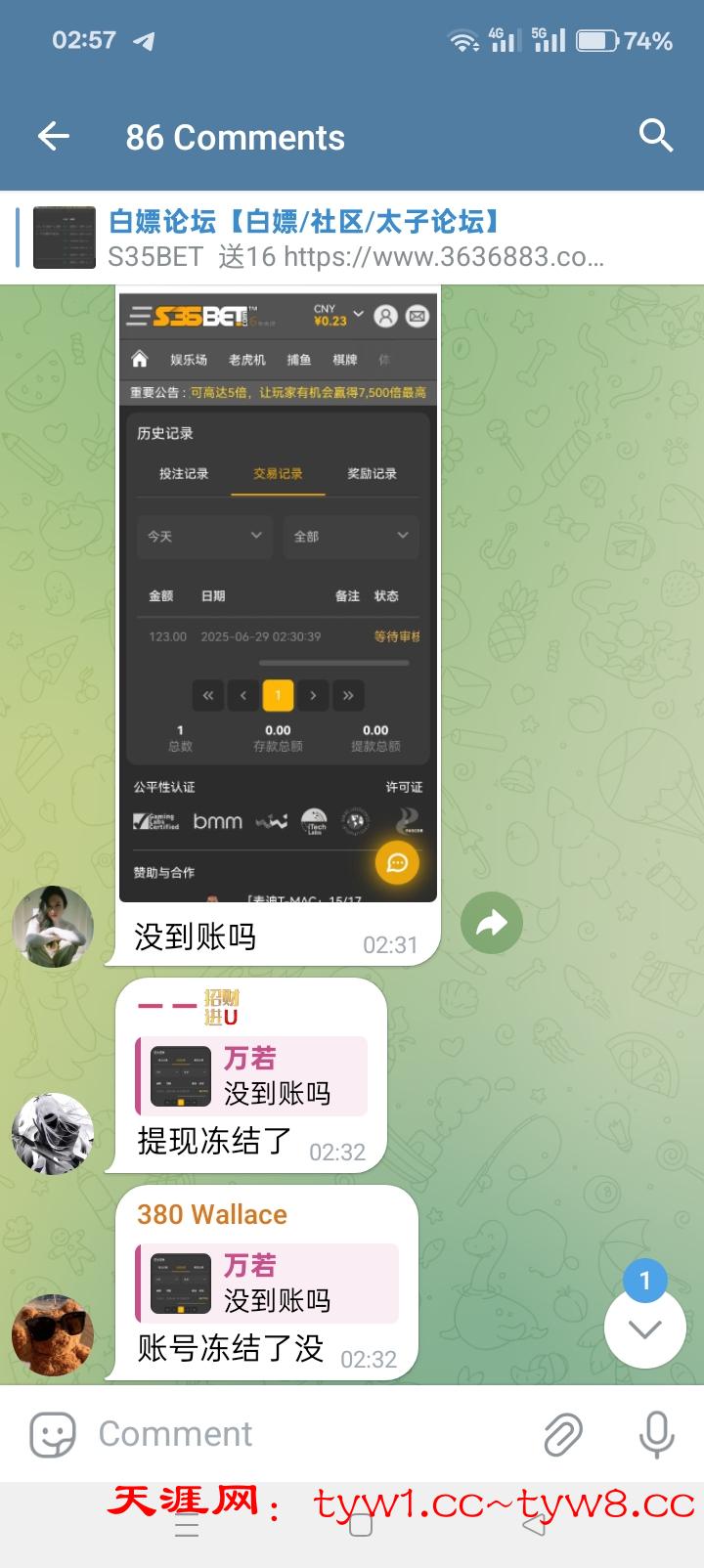704x1568 pixels.
Task: Go back from the comments screen
Action: point(54,137)
